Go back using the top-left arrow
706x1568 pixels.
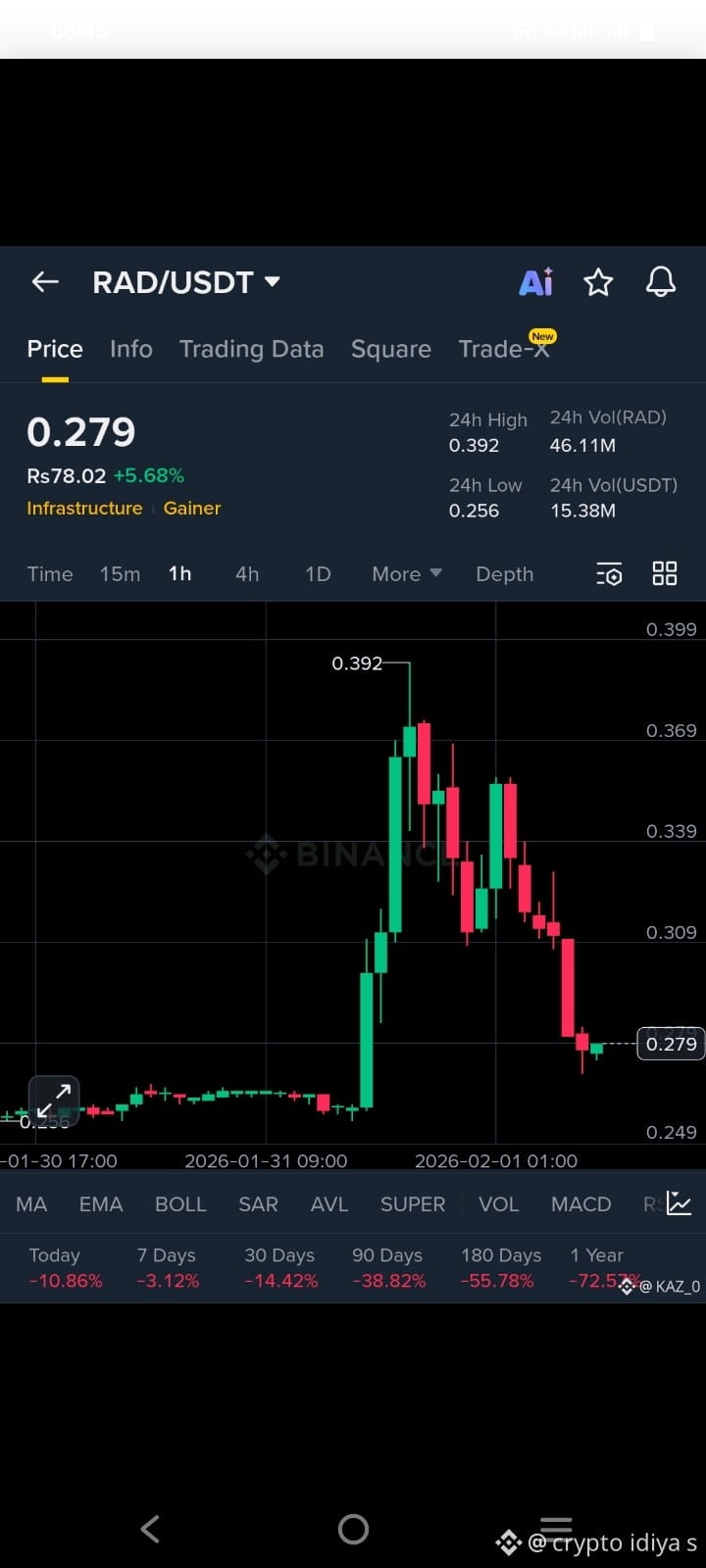click(45, 282)
